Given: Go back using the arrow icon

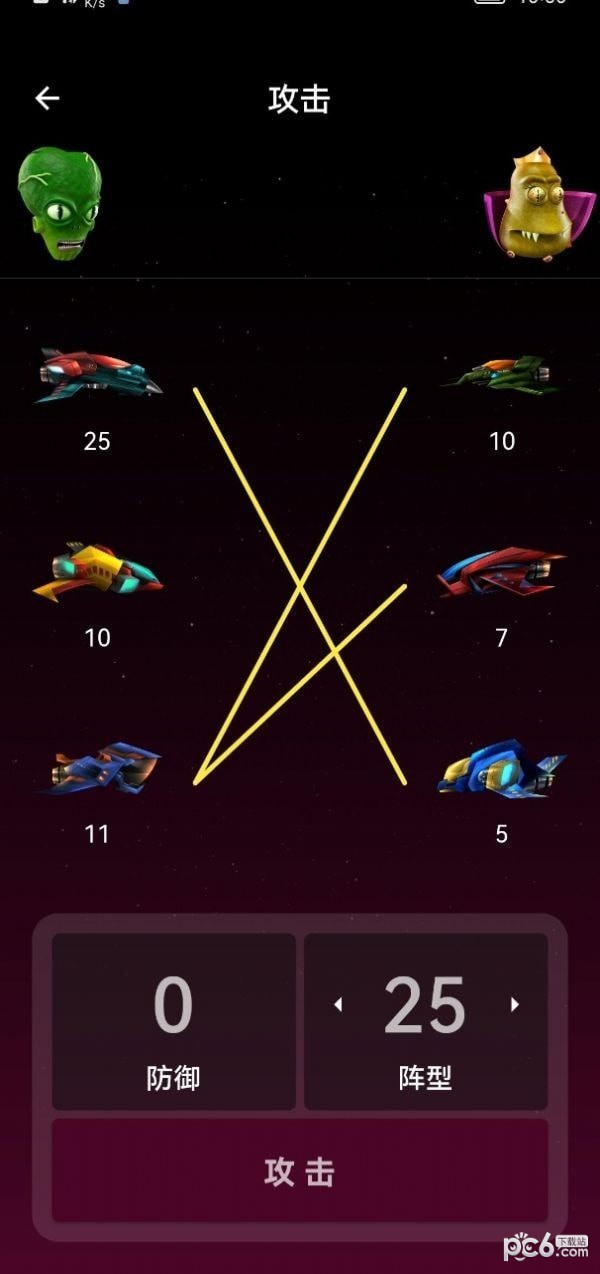Looking at the screenshot, I should [x=47, y=98].
